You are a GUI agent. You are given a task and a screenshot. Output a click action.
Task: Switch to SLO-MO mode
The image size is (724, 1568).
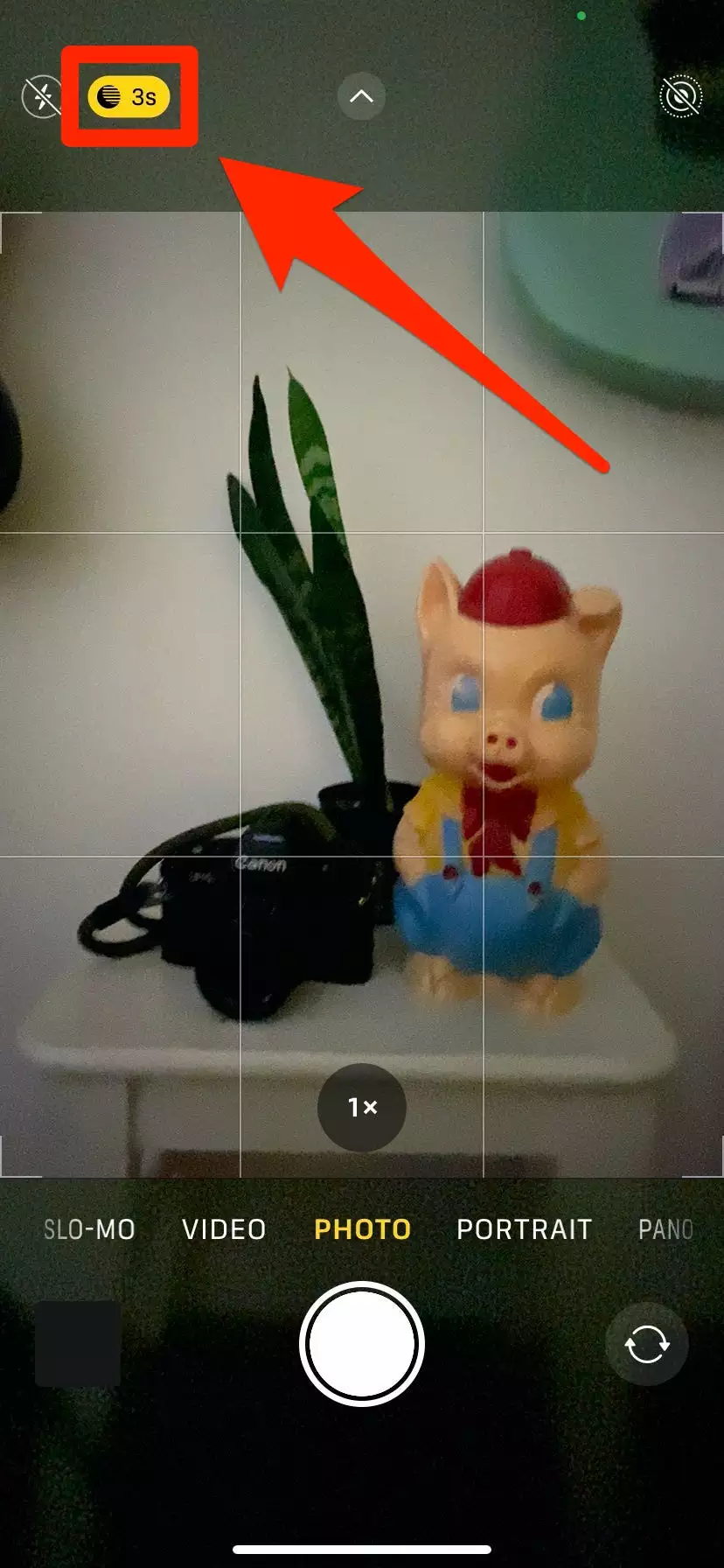point(89,1229)
